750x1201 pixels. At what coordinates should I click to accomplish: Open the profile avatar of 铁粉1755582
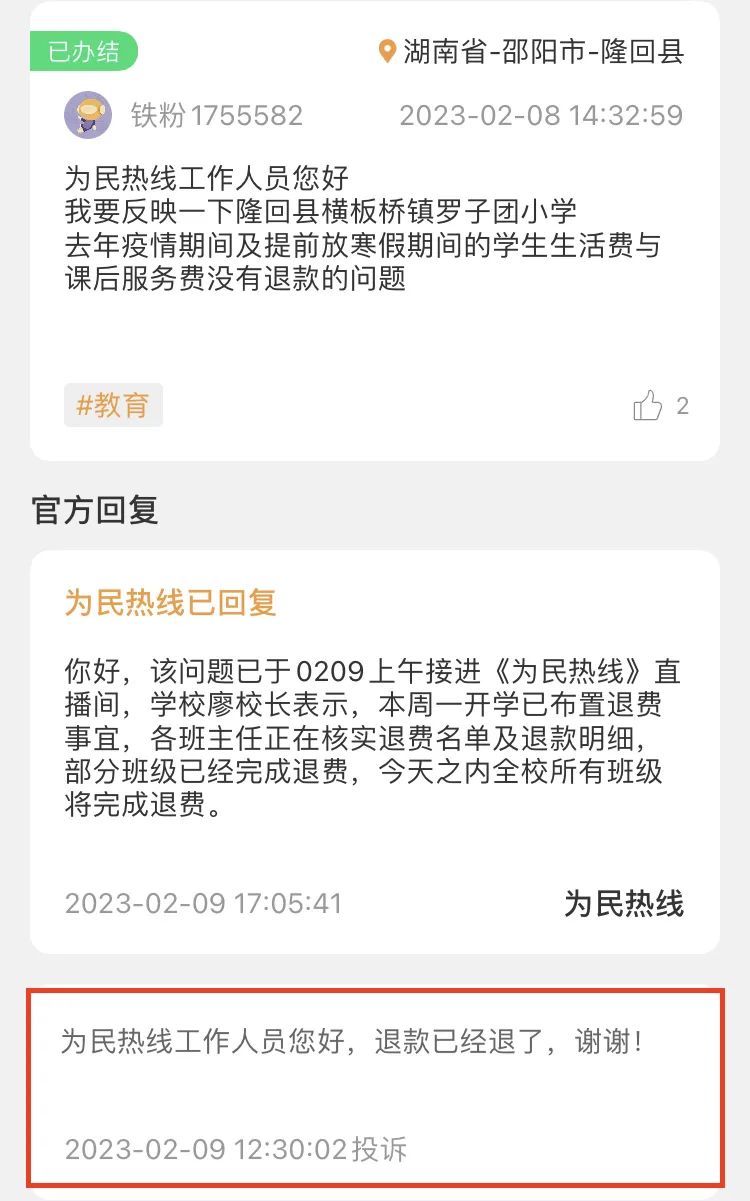(x=87, y=115)
